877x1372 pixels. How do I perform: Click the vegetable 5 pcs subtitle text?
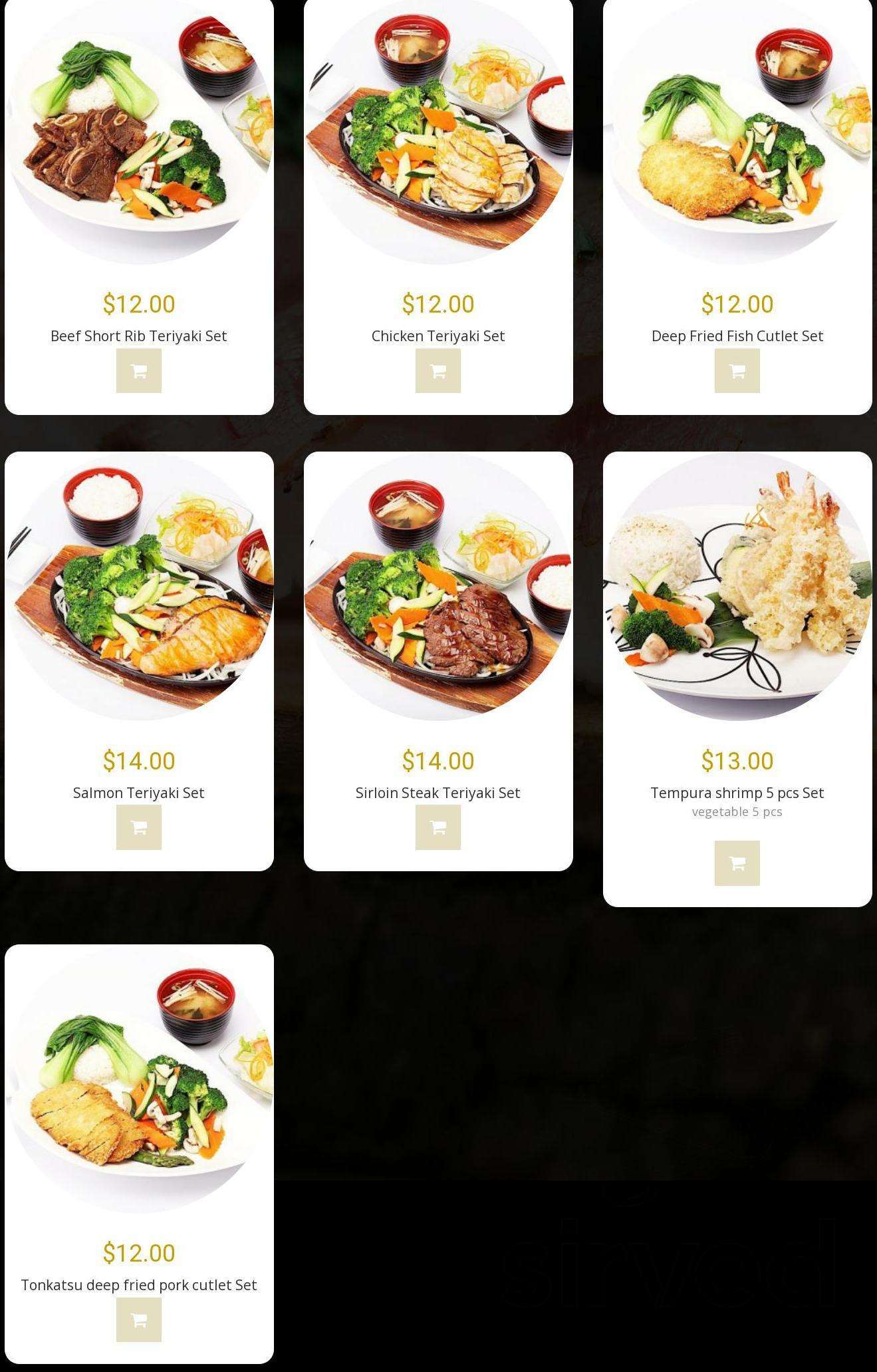click(737, 812)
